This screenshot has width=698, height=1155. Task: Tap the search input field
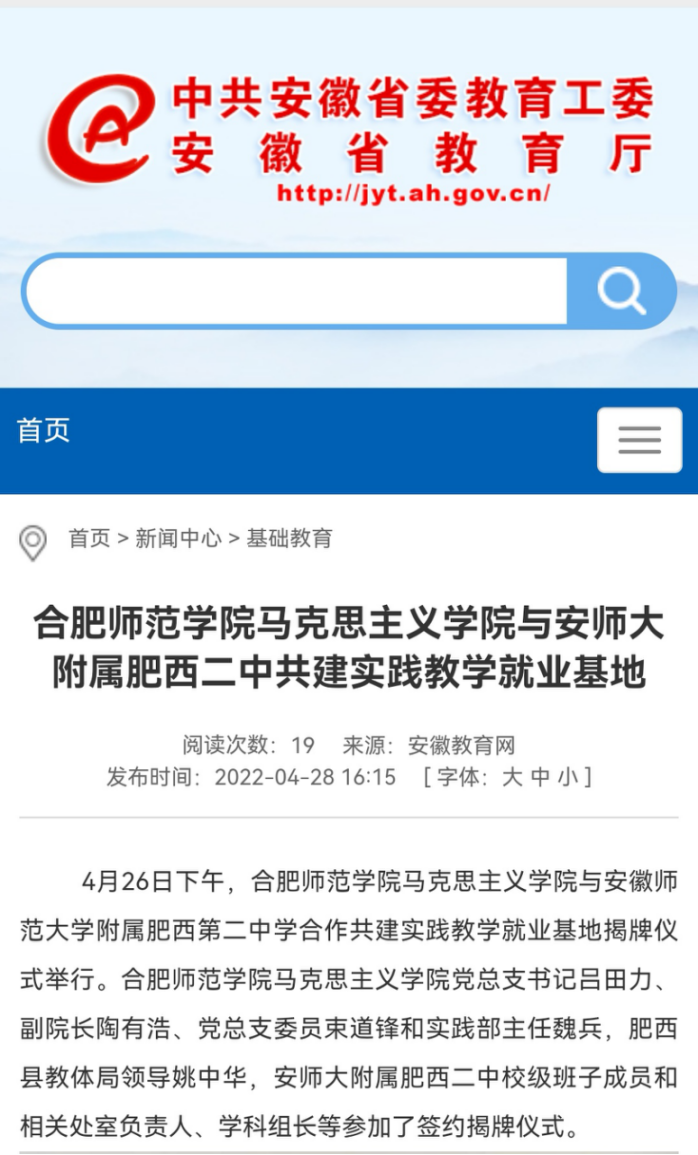[x=295, y=291]
